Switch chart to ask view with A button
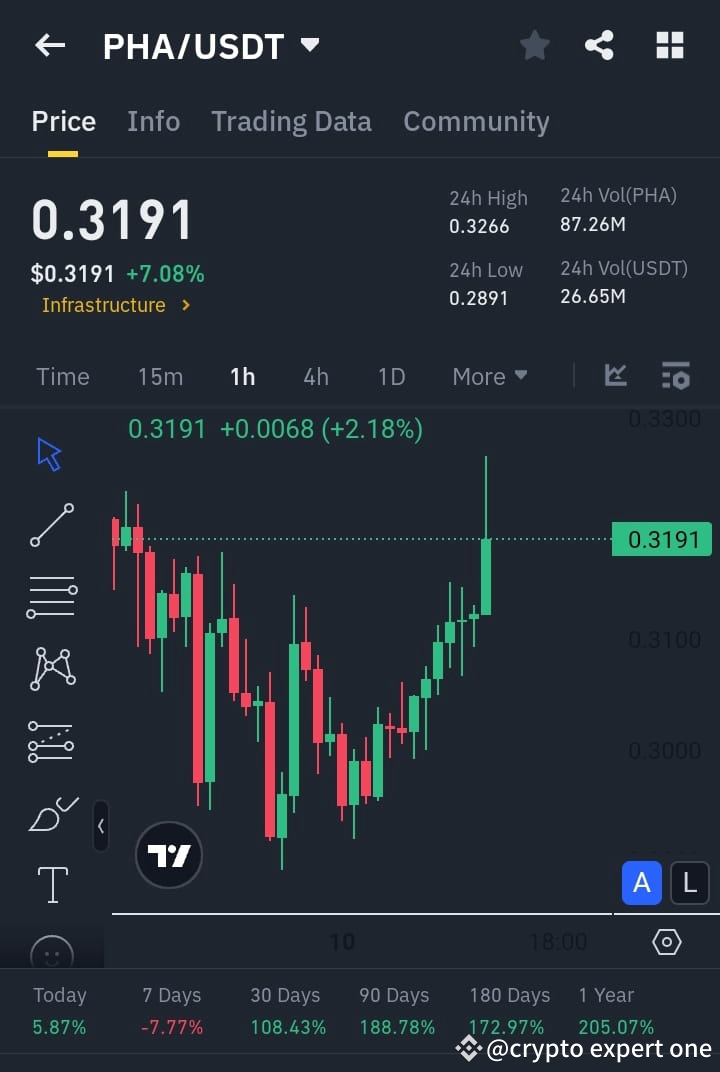 point(641,883)
